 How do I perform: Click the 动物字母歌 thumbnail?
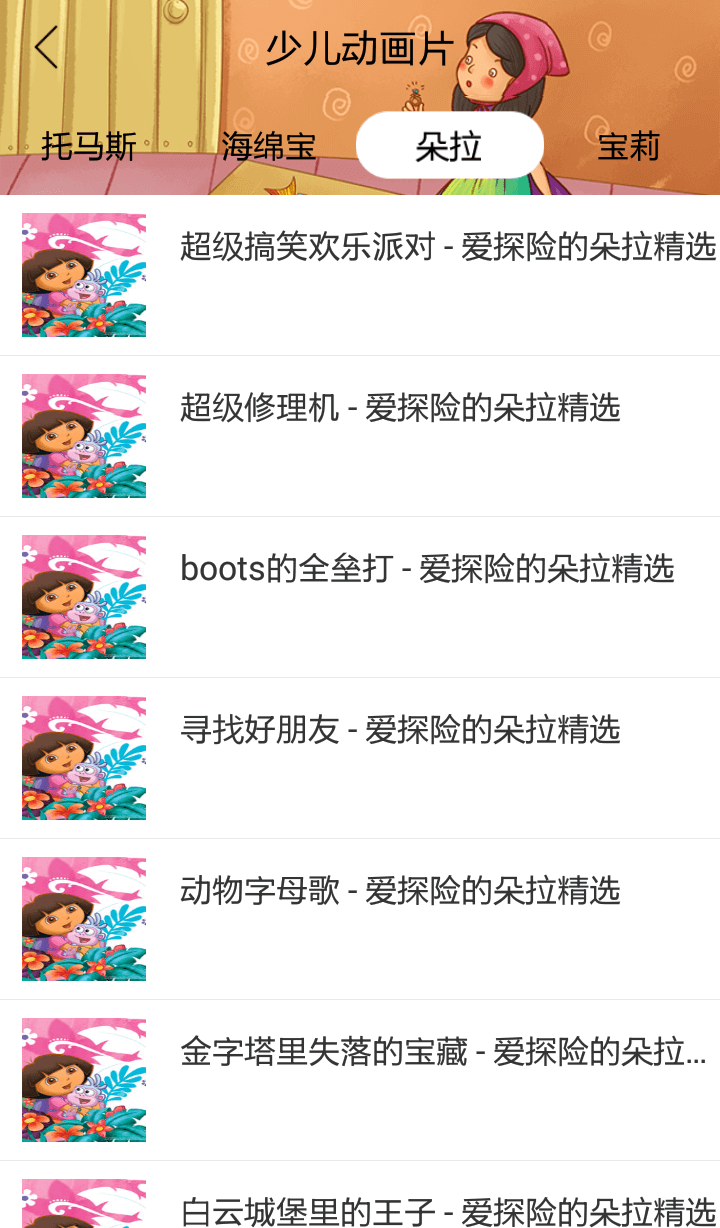point(83,918)
